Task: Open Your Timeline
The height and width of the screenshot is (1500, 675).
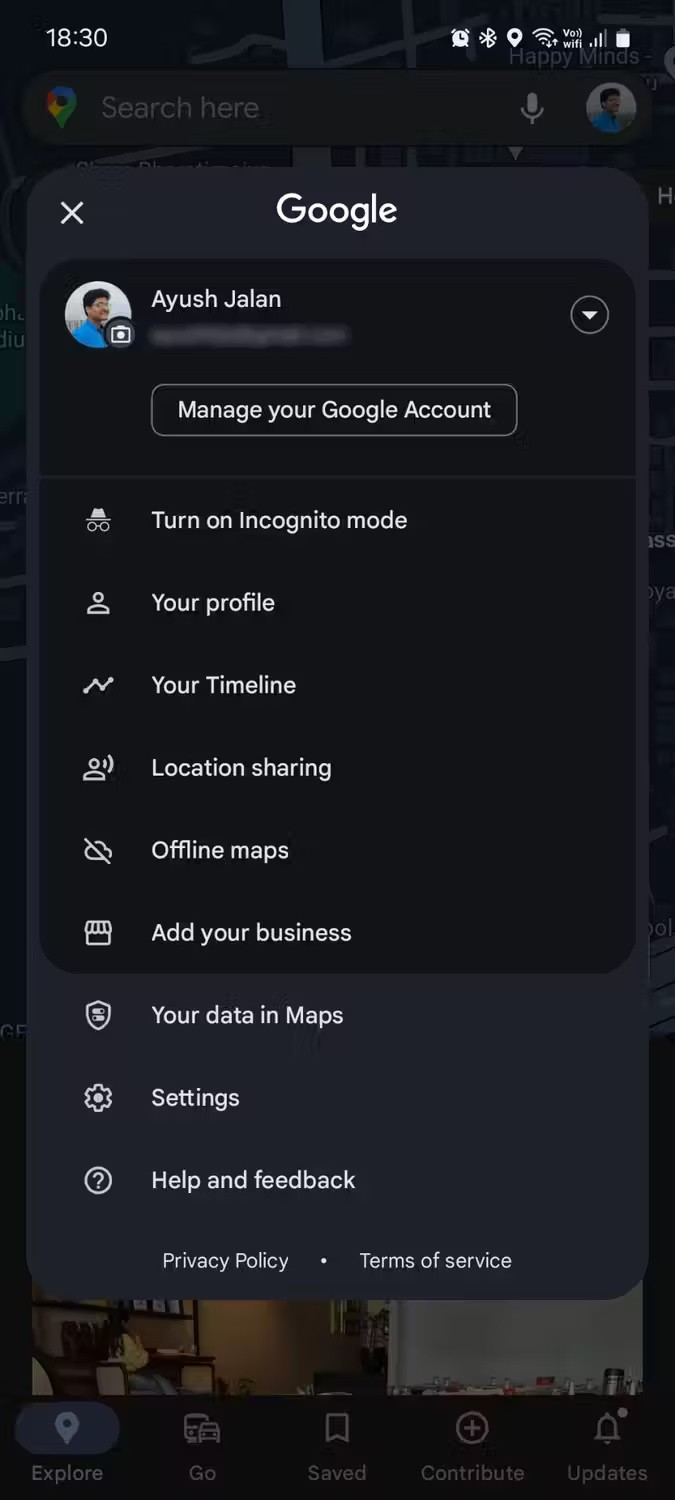Action: coord(223,685)
